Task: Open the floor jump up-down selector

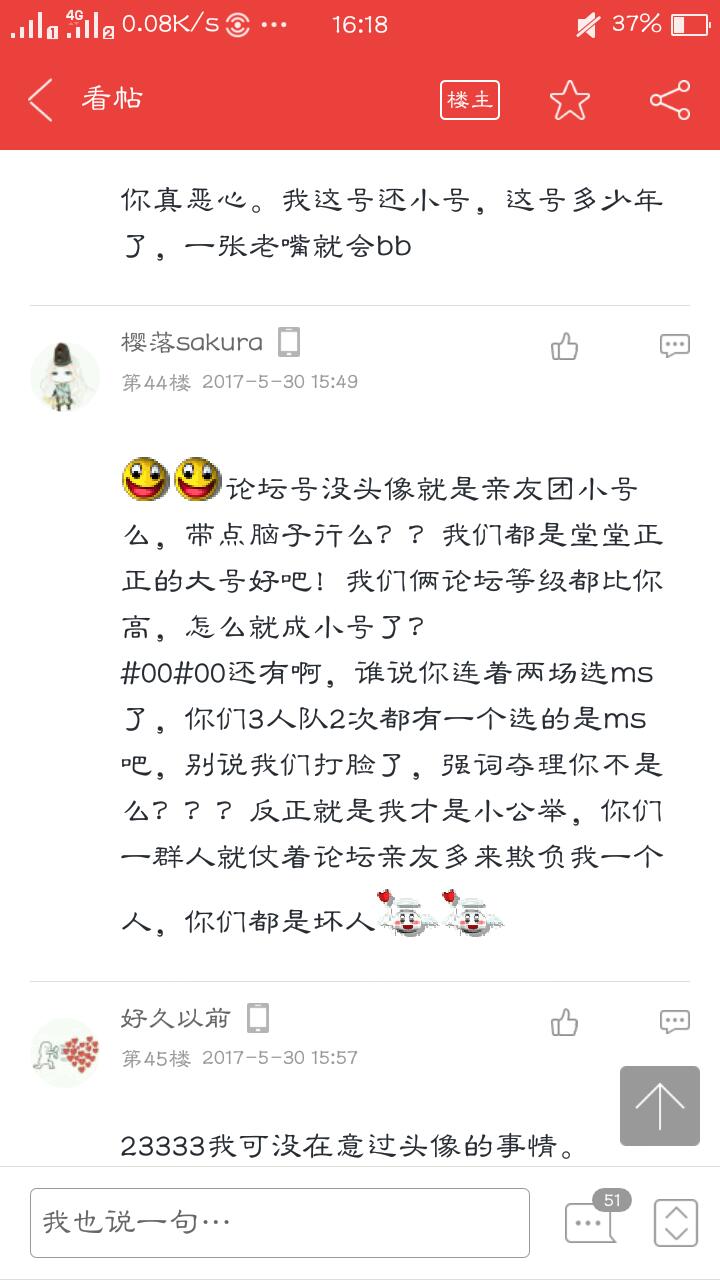Action: 675,1222
